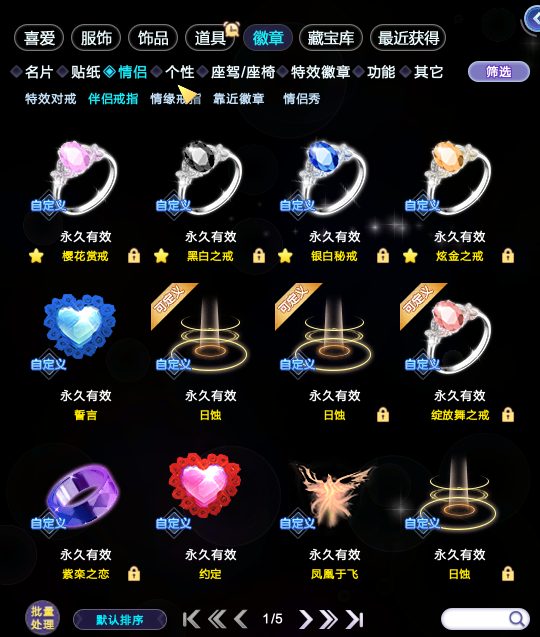Tap the 筛选 filter button

pos(499,72)
